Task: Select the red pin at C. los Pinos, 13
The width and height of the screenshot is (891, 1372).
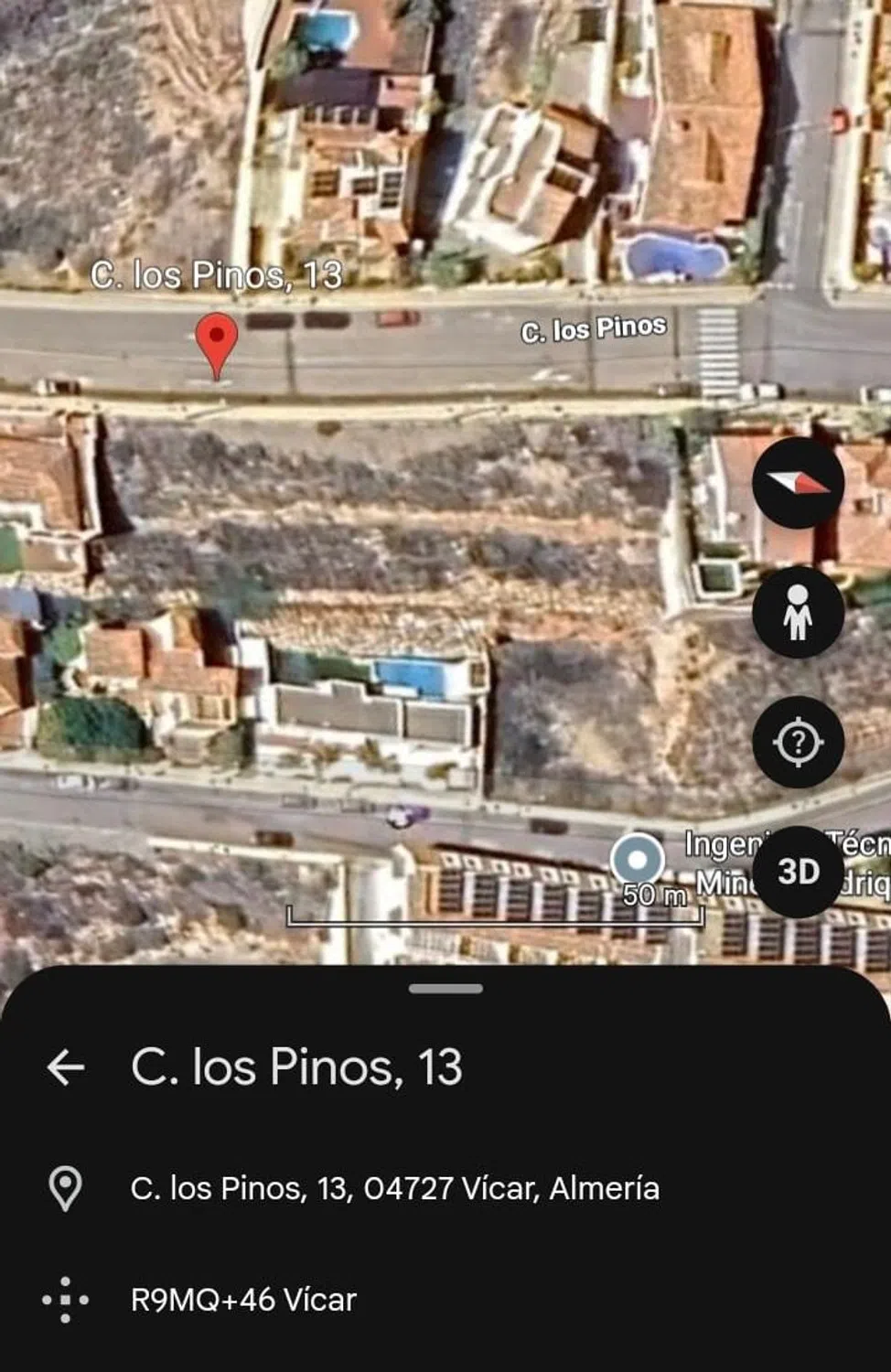Action: 217,342
